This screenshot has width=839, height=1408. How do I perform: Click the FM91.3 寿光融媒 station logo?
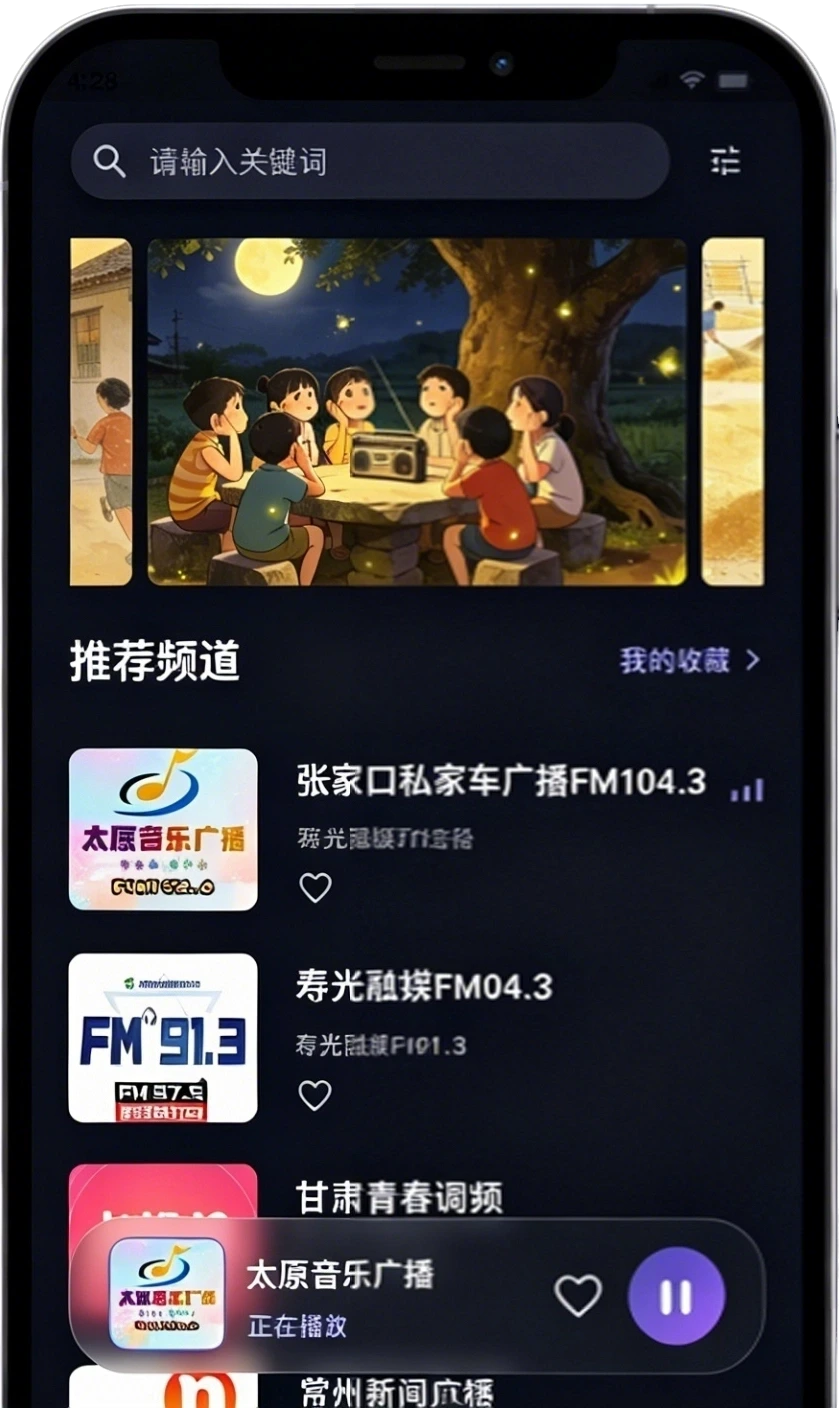pyautogui.click(x=163, y=1037)
